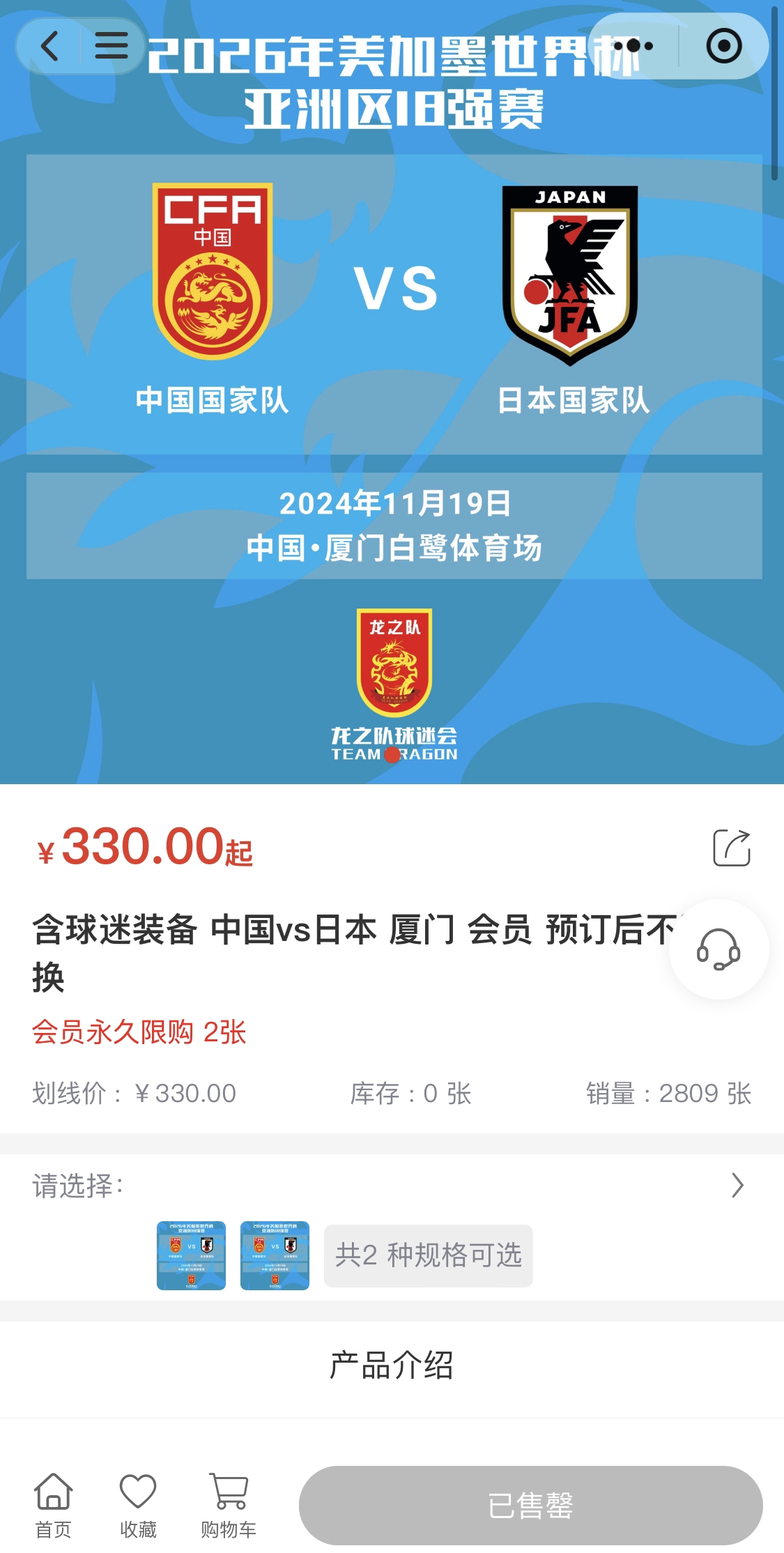This screenshot has width=784, height=1553.
Task: Go to 首页 home tab
Action: [54, 1504]
